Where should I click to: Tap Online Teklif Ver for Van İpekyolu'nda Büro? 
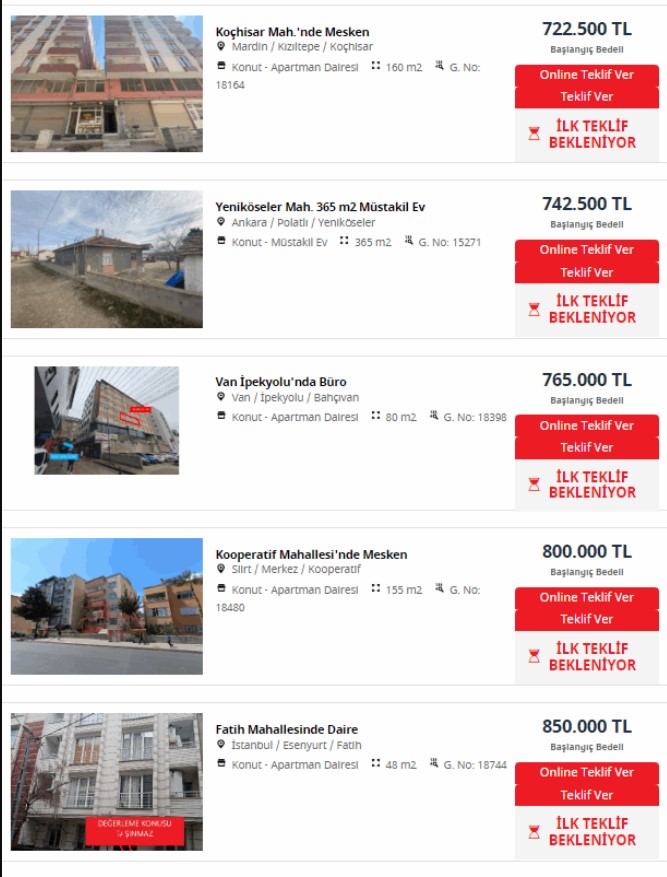586,425
